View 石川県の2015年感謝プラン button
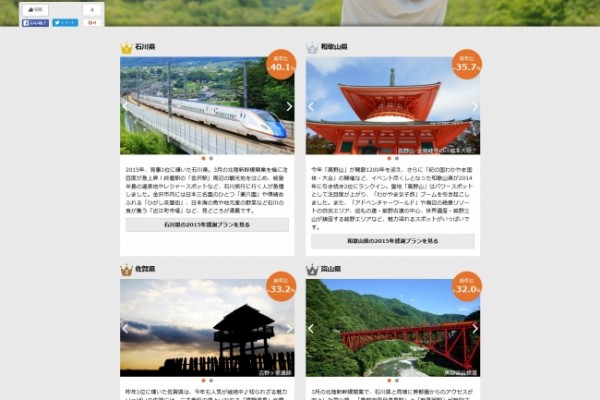 (207, 225)
